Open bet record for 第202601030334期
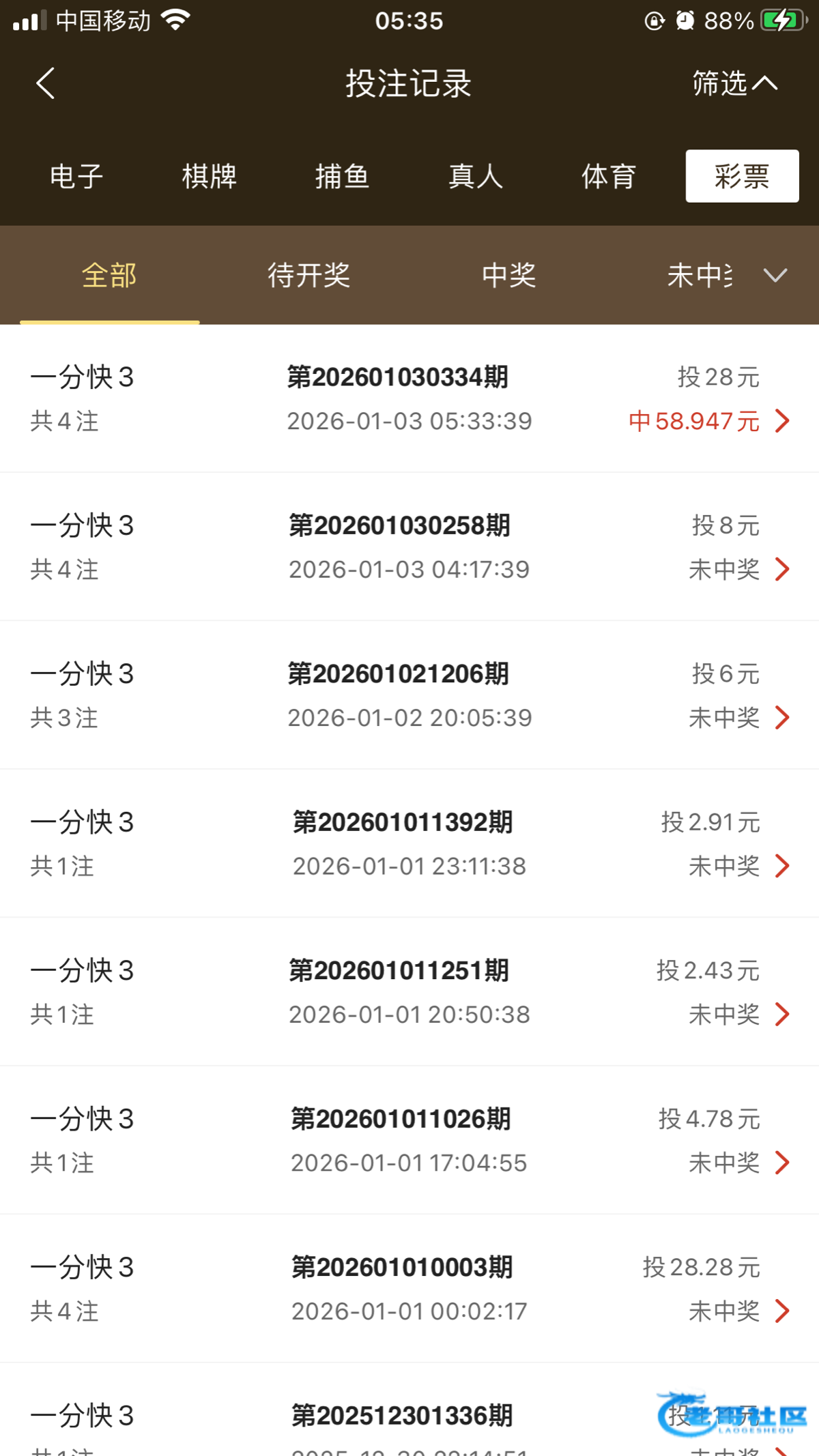 coord(409,399)
